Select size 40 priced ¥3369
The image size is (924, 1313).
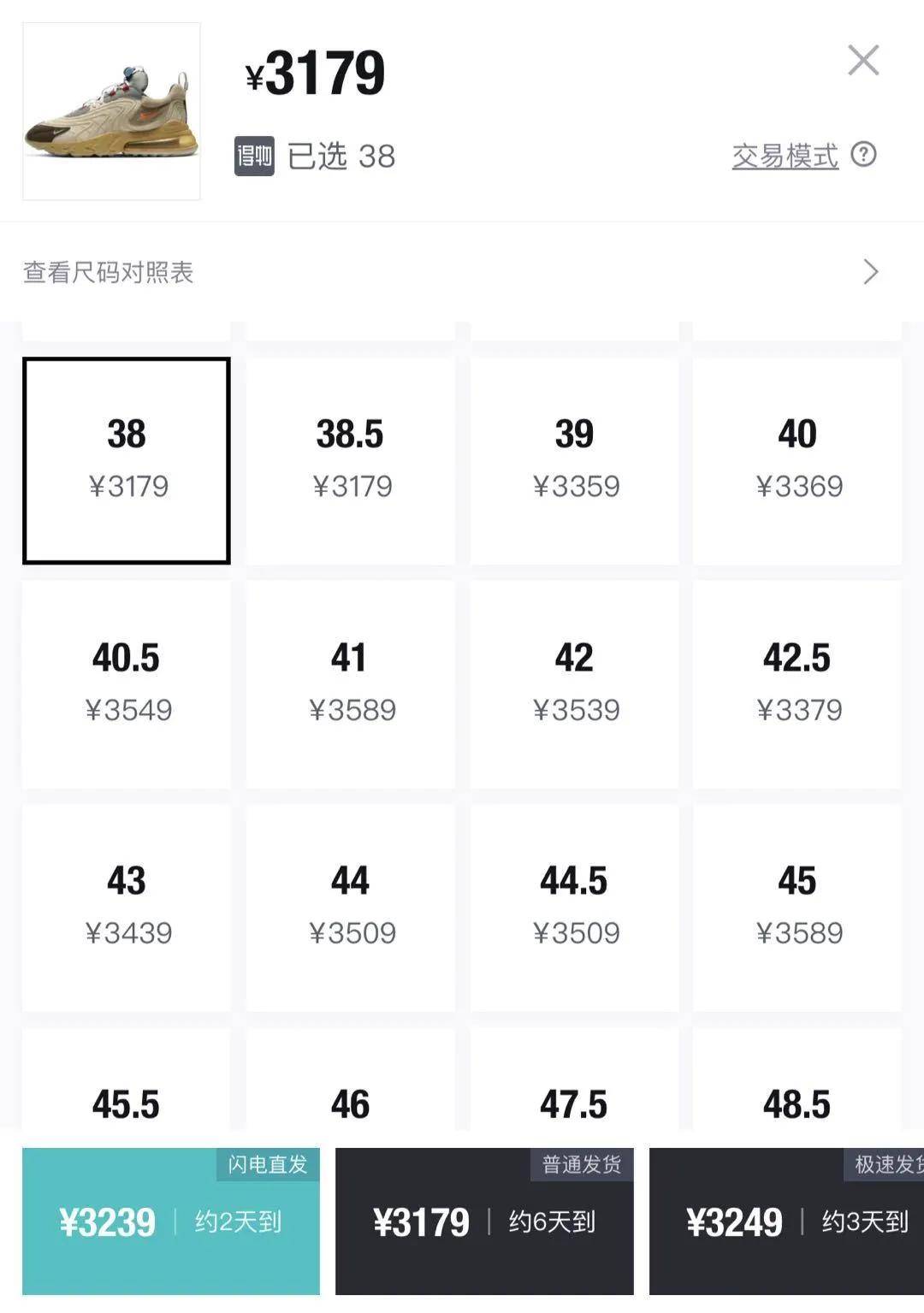(798, 460)
